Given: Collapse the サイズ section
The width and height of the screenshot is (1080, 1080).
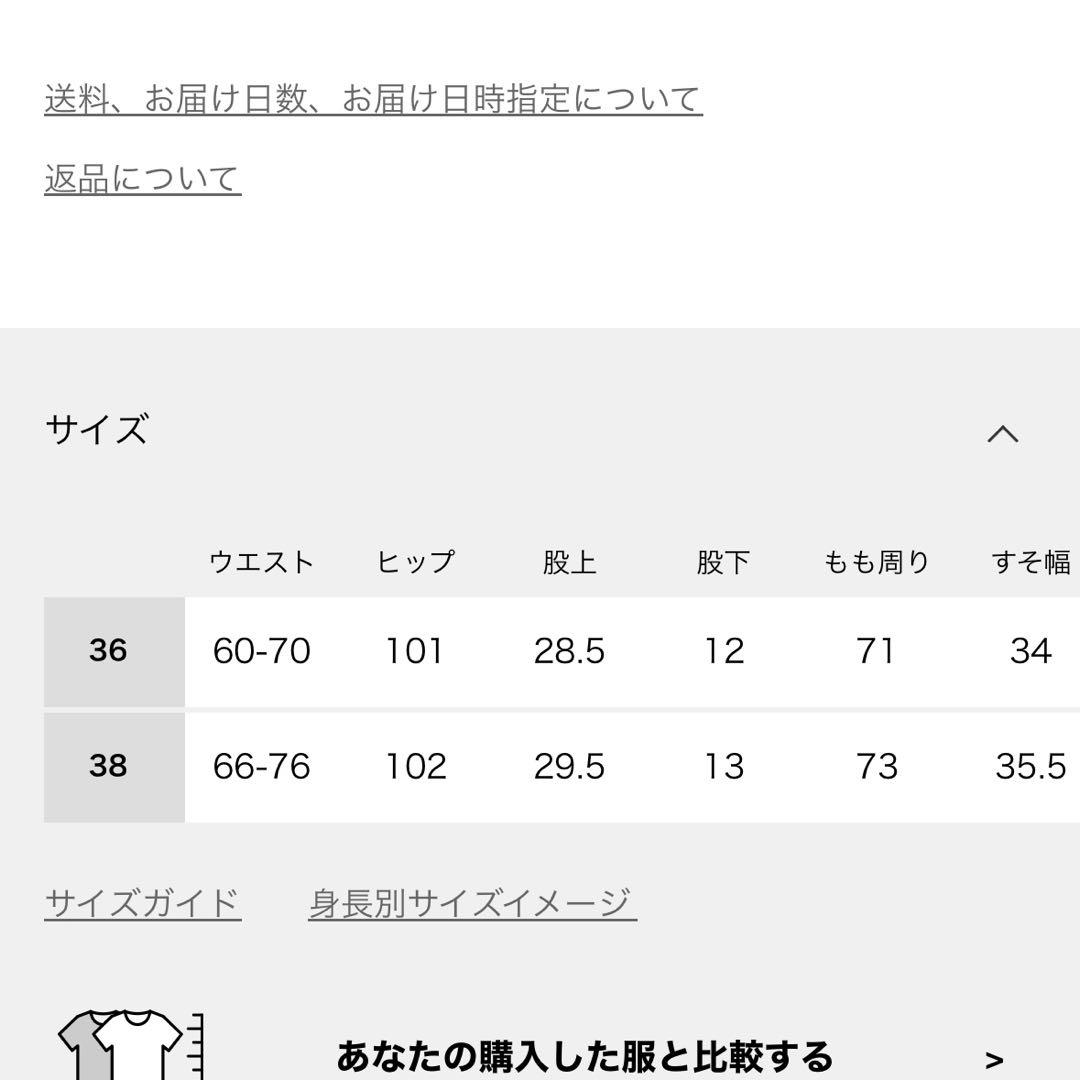Looking at the screenshot, I should click(1002, 433).
